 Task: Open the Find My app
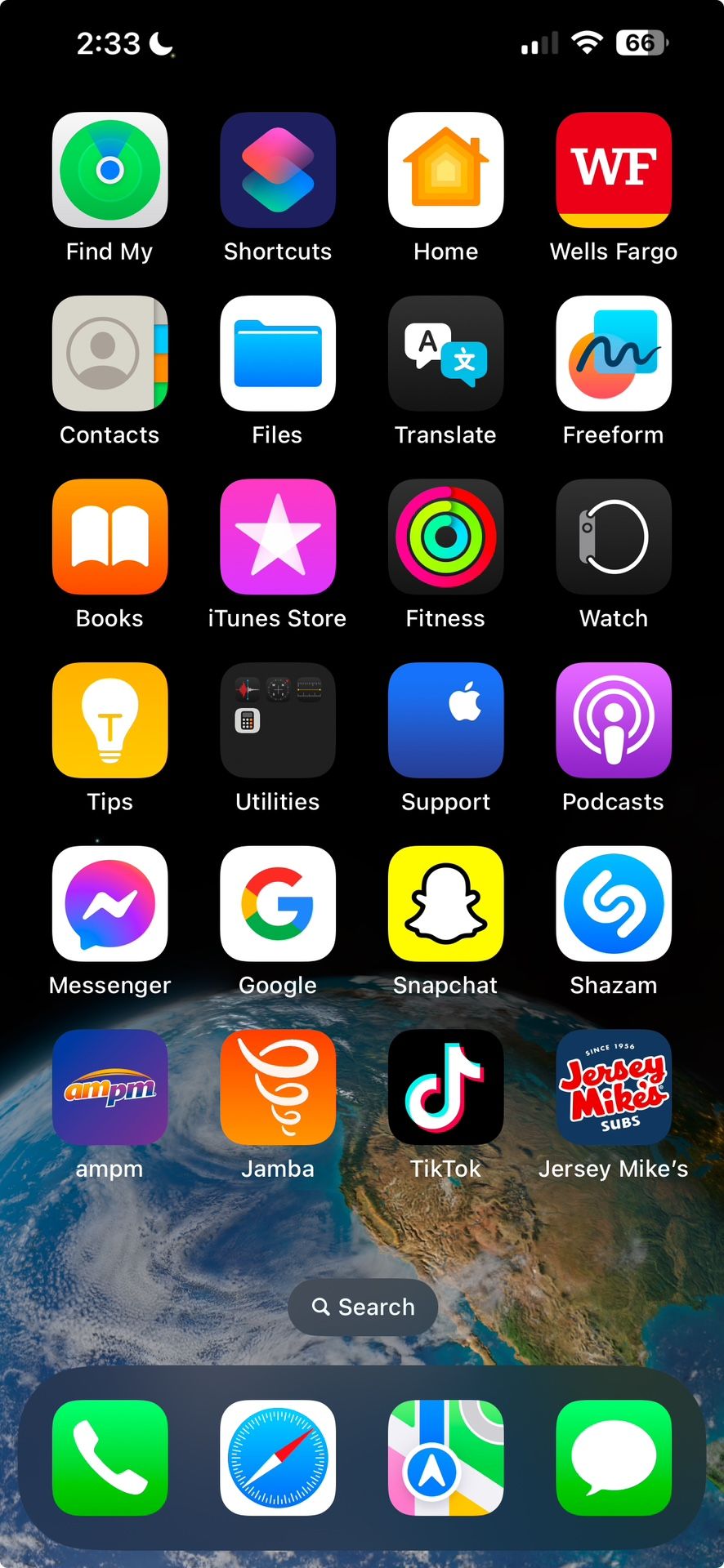110,169
